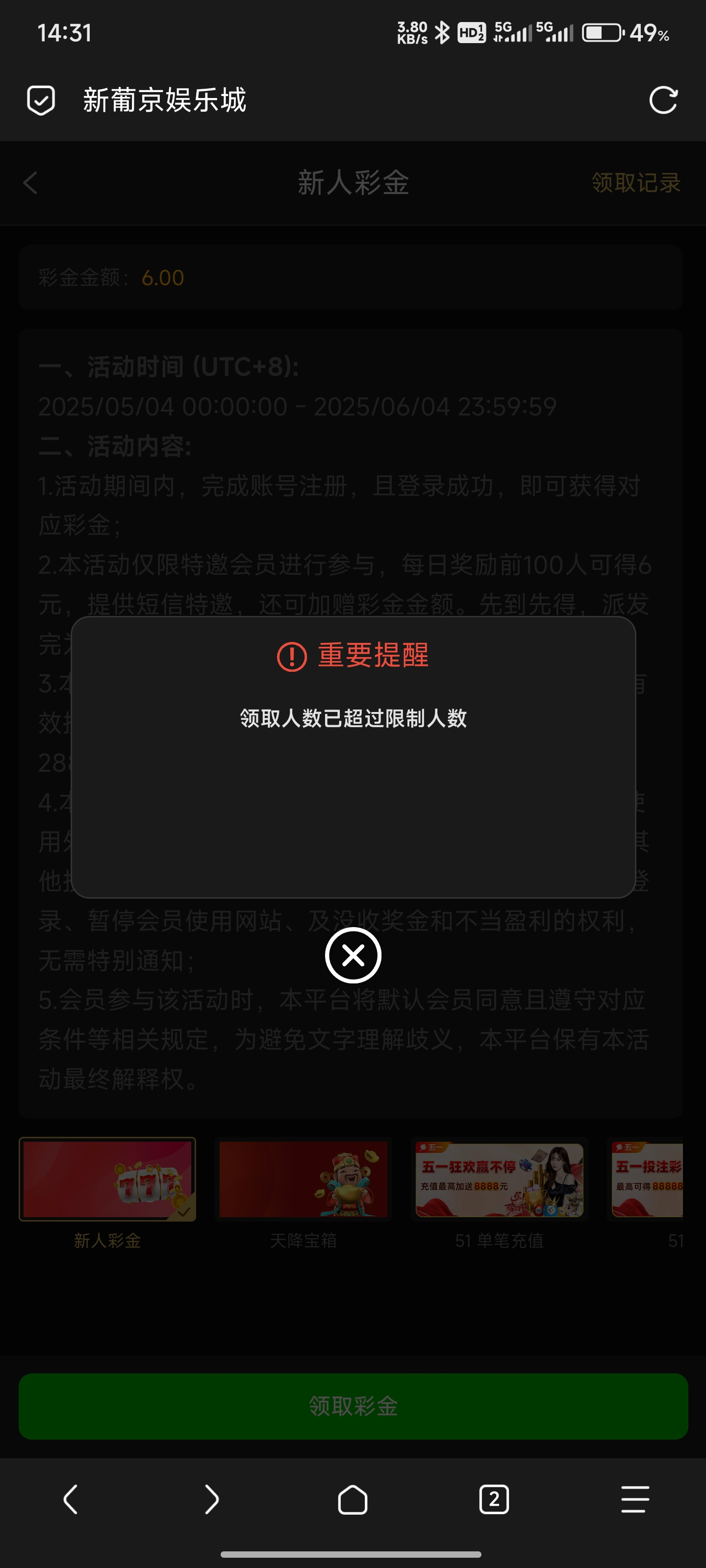The image size is (706, 1568).
Task: Reload the page with the refresh icon
Action: pyautogui.click(x=663, y=100)
